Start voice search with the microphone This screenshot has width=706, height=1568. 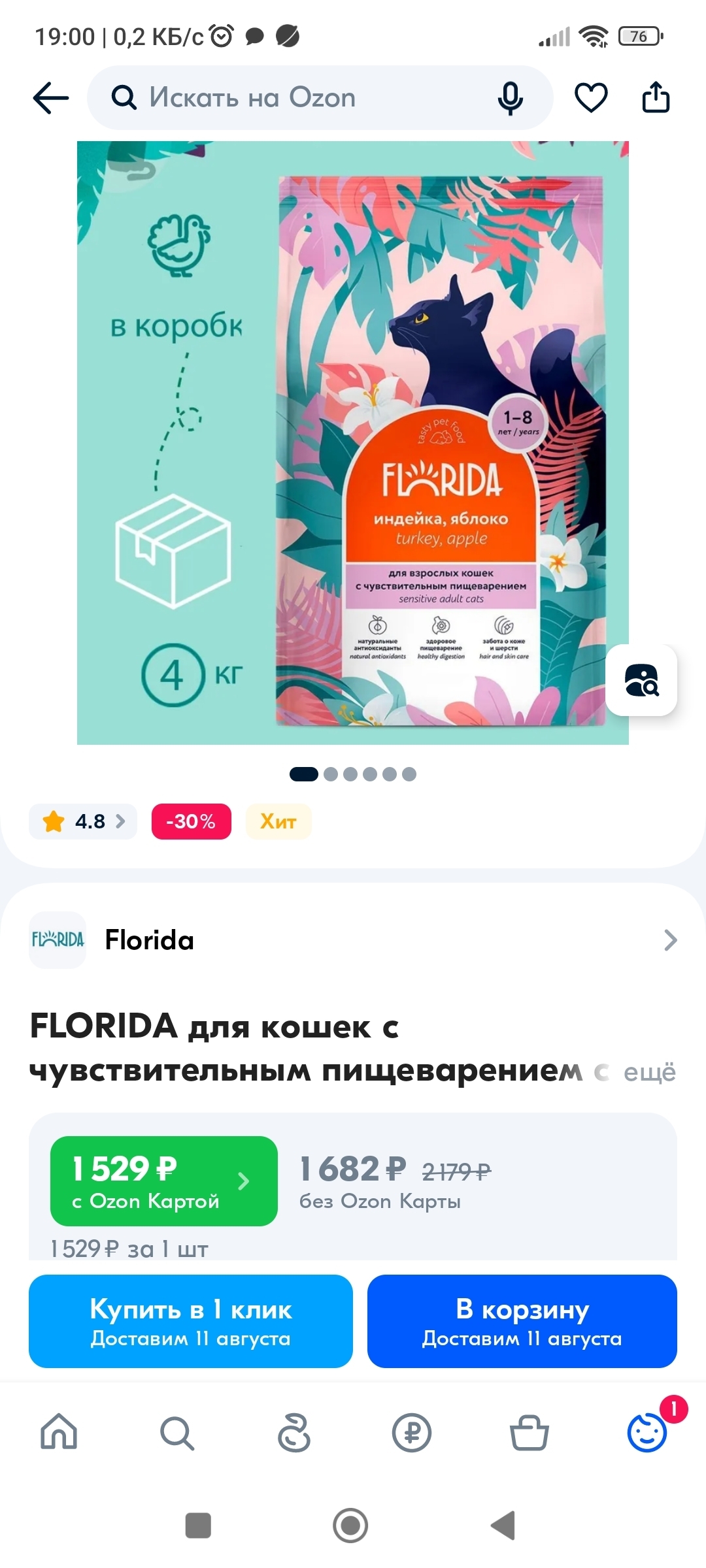point(510,98)
